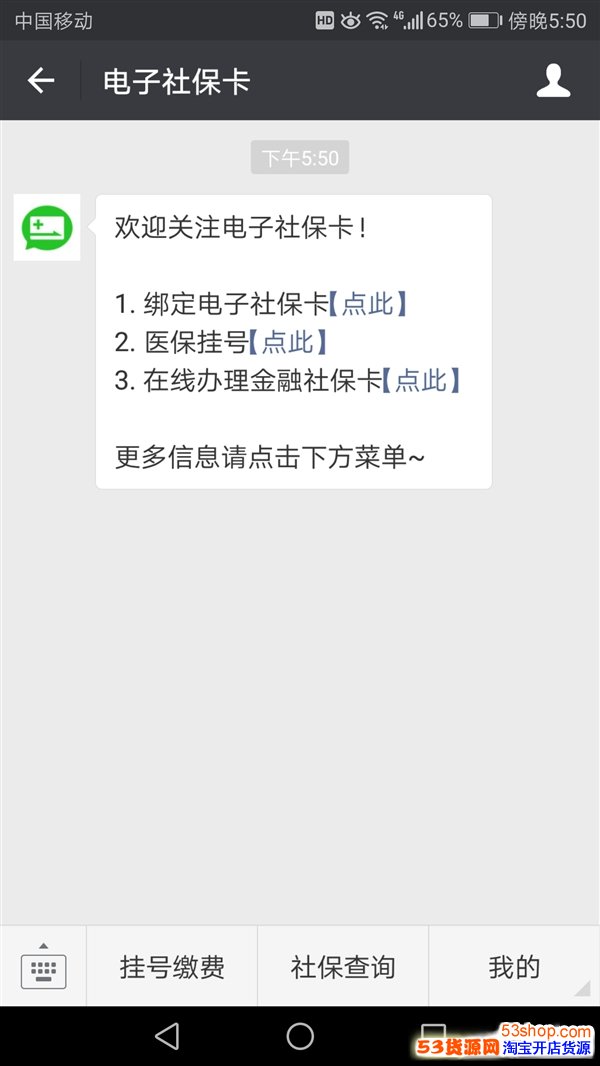Select the 社保查询 menu

point(343,967)
